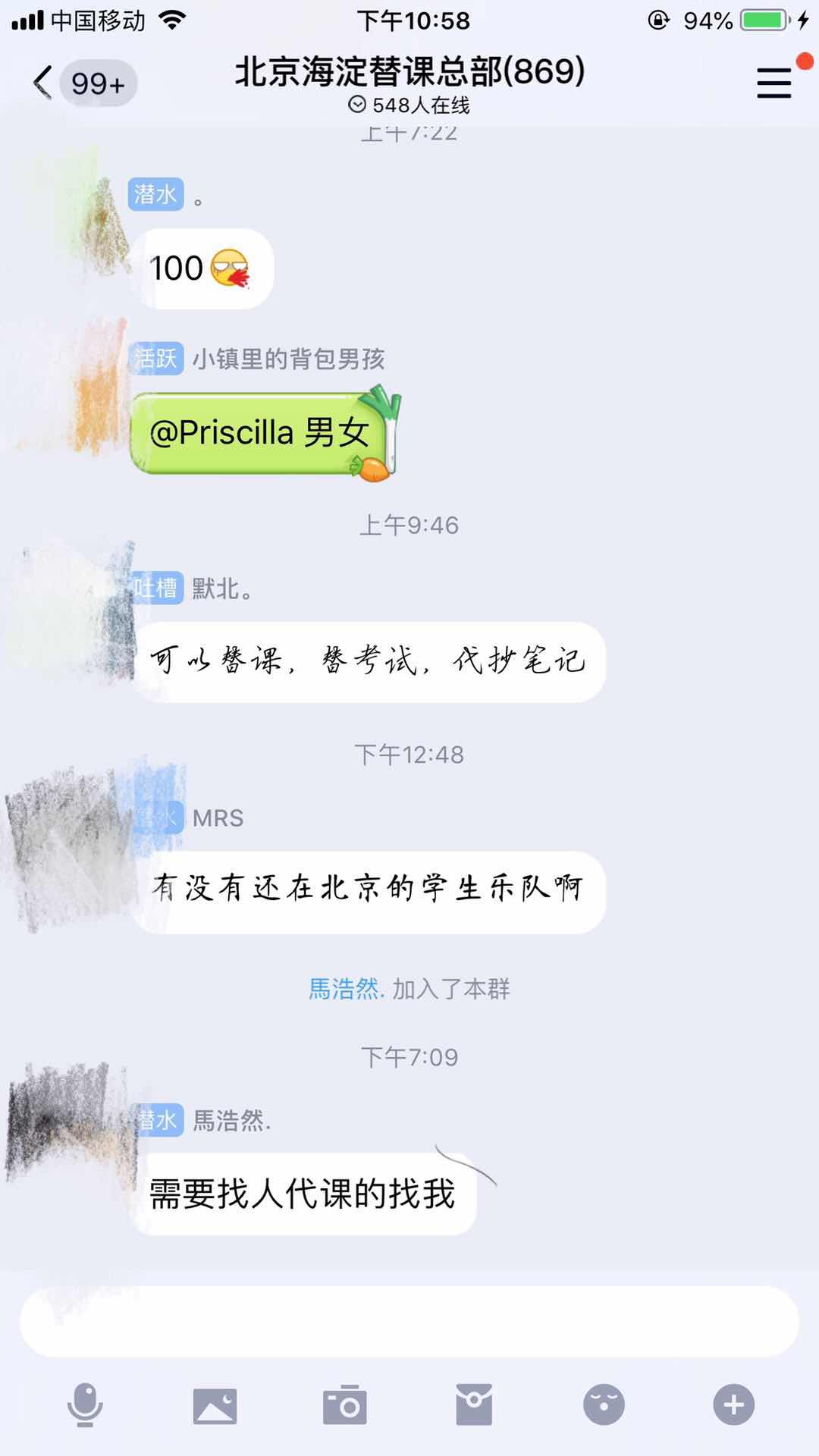Open the photo gallery picker
This screenshot has height=1456, width=819.
(215, 1404)
